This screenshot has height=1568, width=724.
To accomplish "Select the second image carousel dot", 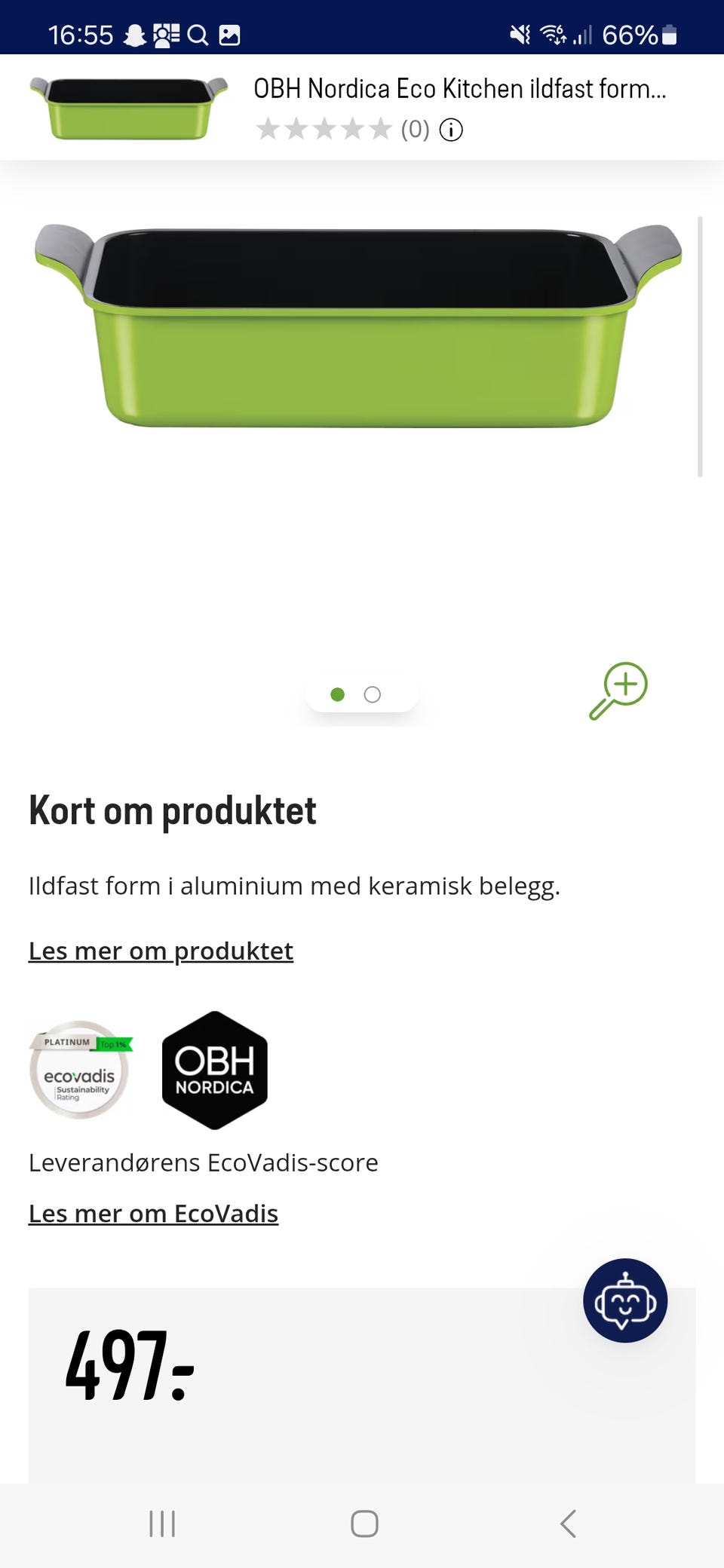I will pyautogui.click(x=373, y=694).
